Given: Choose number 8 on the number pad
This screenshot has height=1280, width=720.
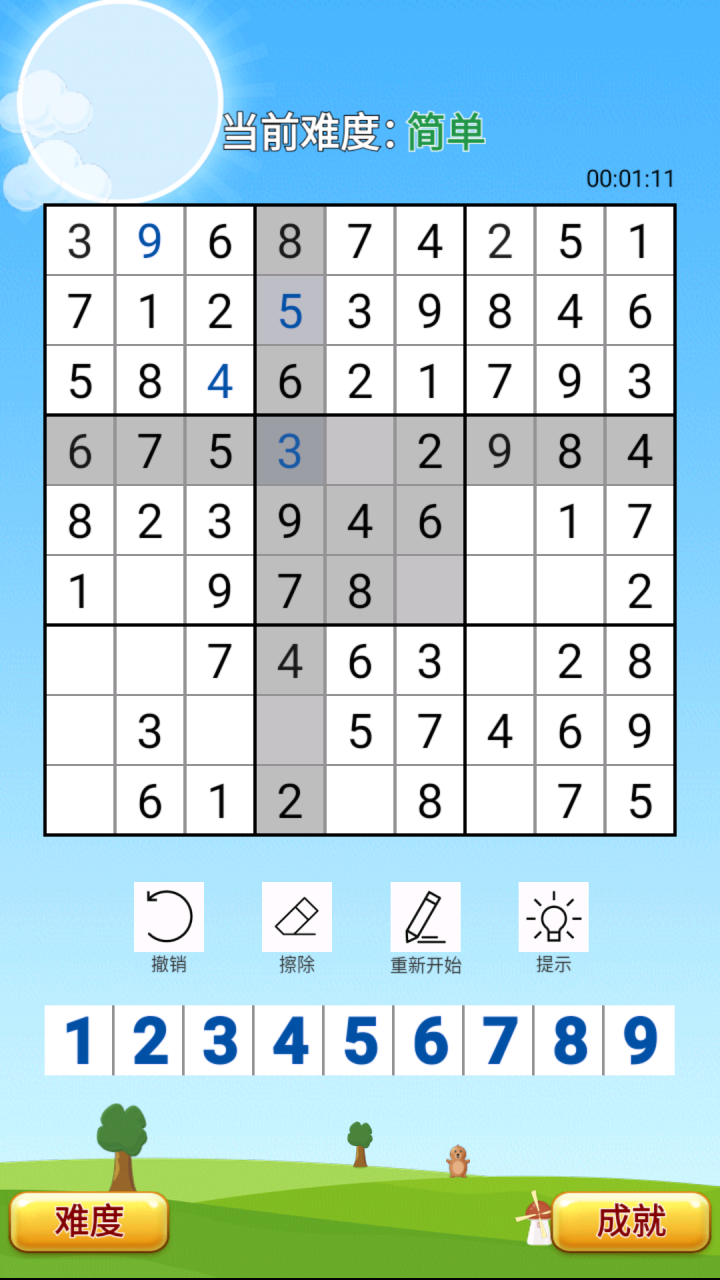Looking at the screenshot, I should (569, 1040).
